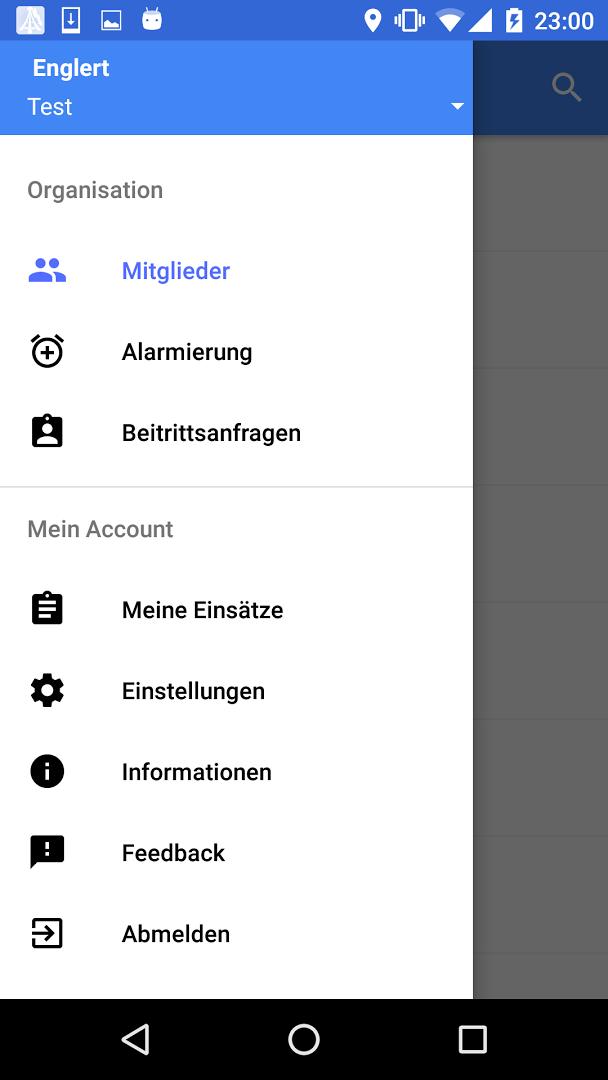Viewport: 608px width, 1080px height.
Task: Show Meine Einsätze
Action: pyautogui.click(x=202, y=610)
